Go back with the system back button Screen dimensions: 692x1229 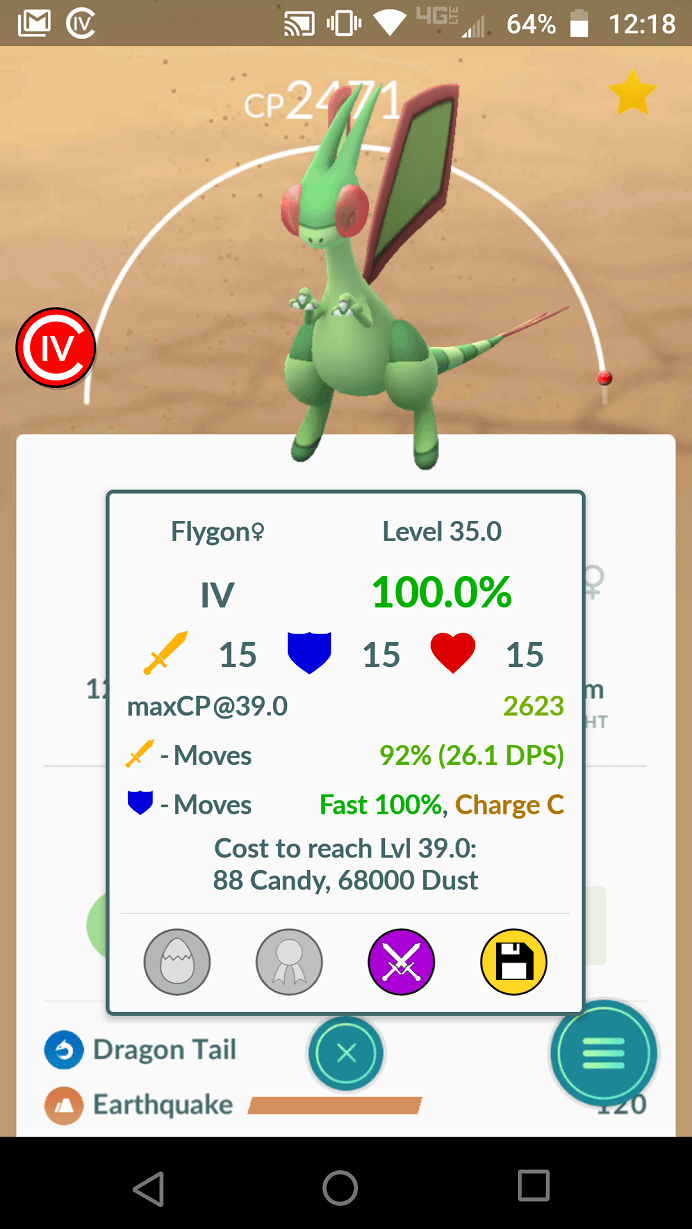148,1187
